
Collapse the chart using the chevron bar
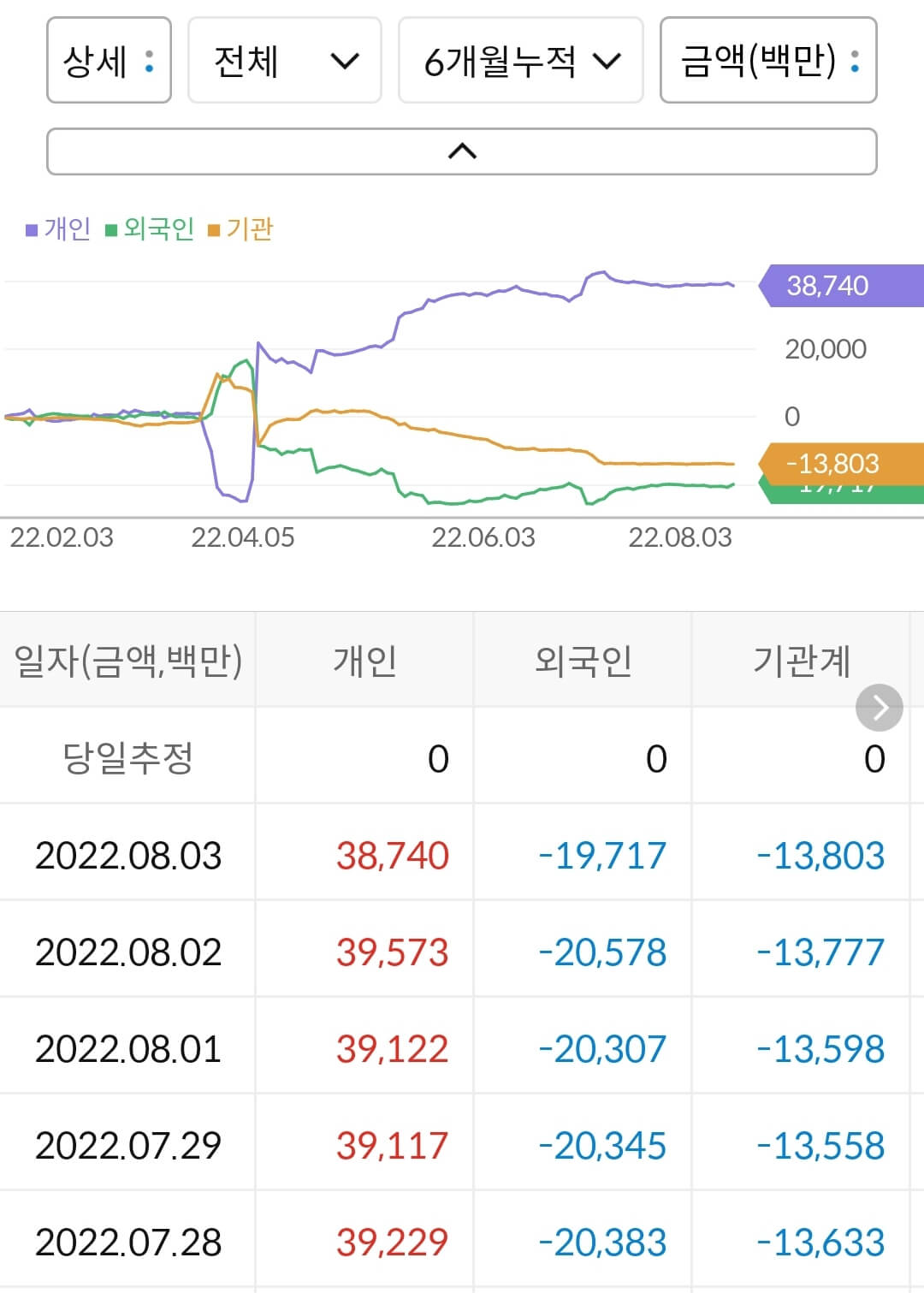(x=461, y=151)
